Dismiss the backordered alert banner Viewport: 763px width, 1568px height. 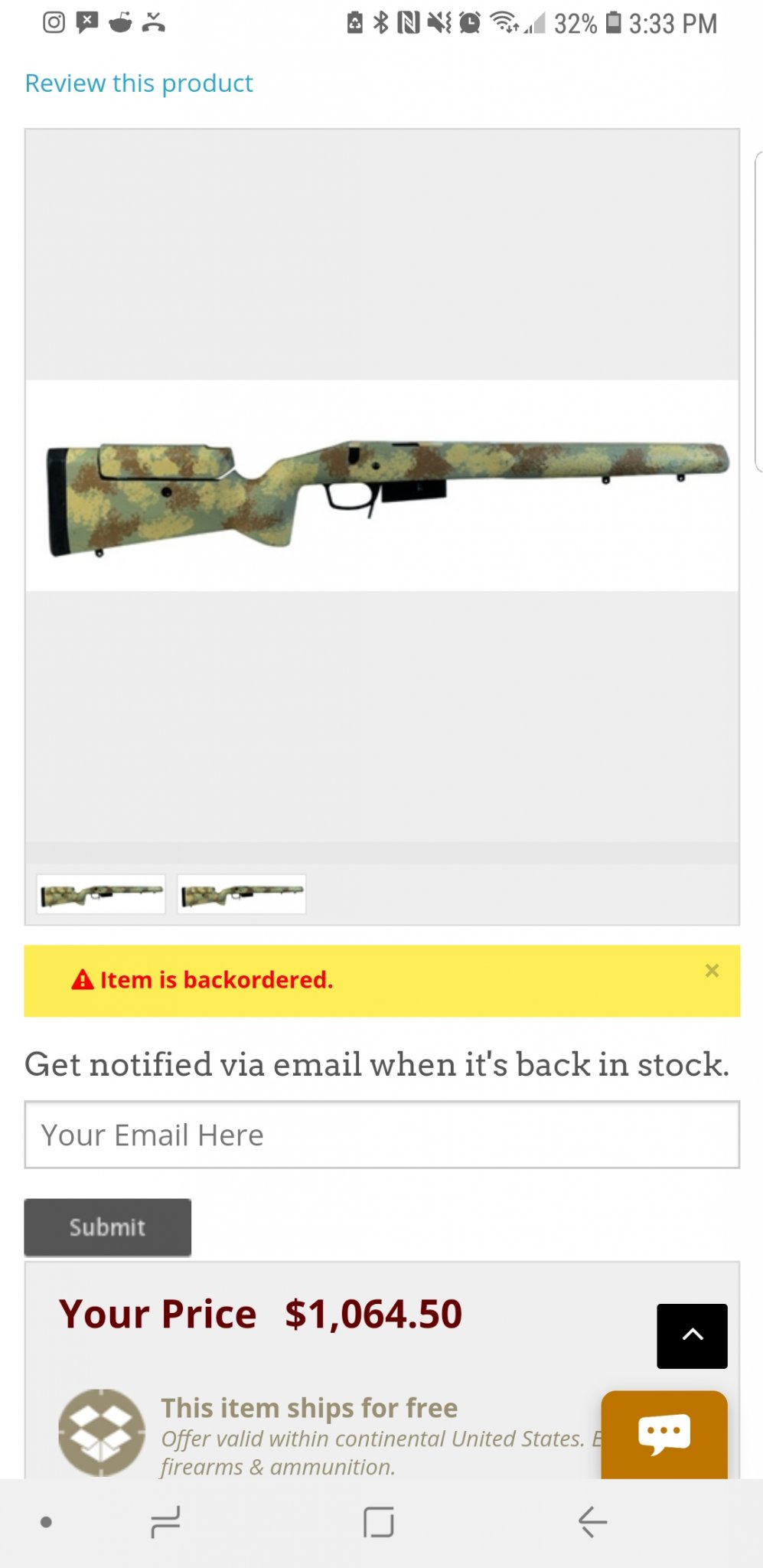pos(712,971)
